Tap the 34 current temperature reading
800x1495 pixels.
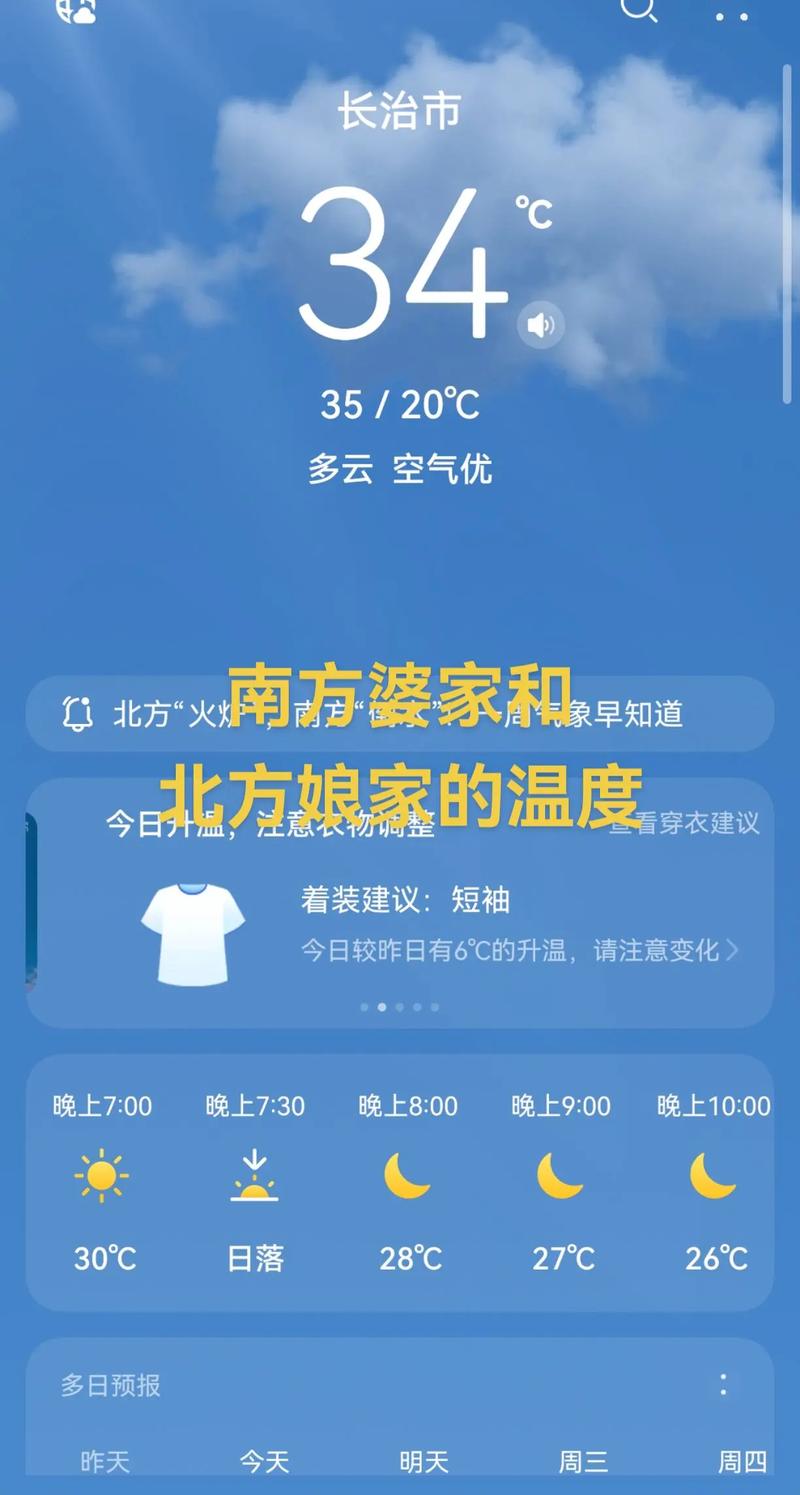(403, 264)
